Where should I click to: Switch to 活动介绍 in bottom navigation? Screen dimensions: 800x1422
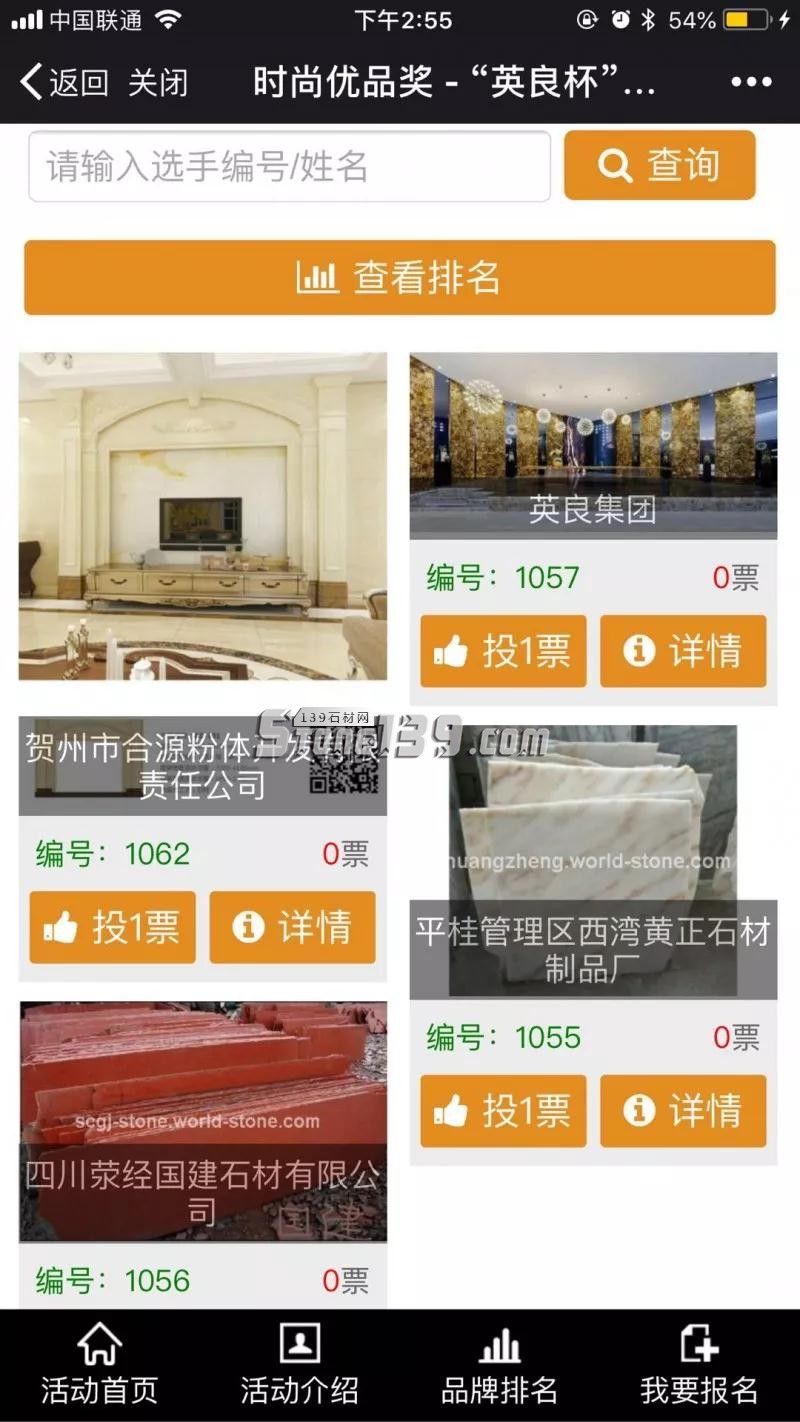click(x=297, y=1390)
